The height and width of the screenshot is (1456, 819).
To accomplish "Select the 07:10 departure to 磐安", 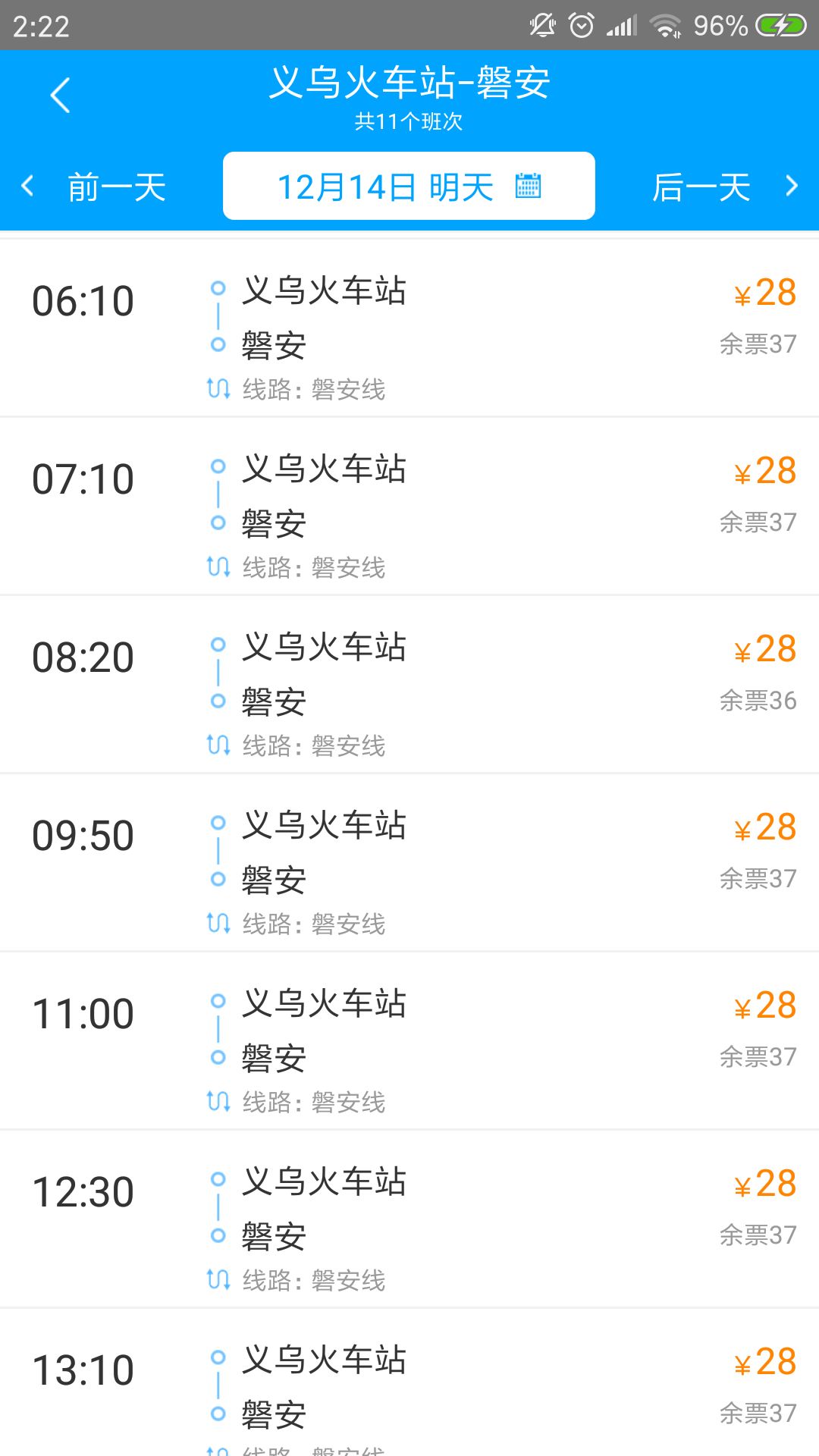I will pyautogui.click(x=409, y=507).
